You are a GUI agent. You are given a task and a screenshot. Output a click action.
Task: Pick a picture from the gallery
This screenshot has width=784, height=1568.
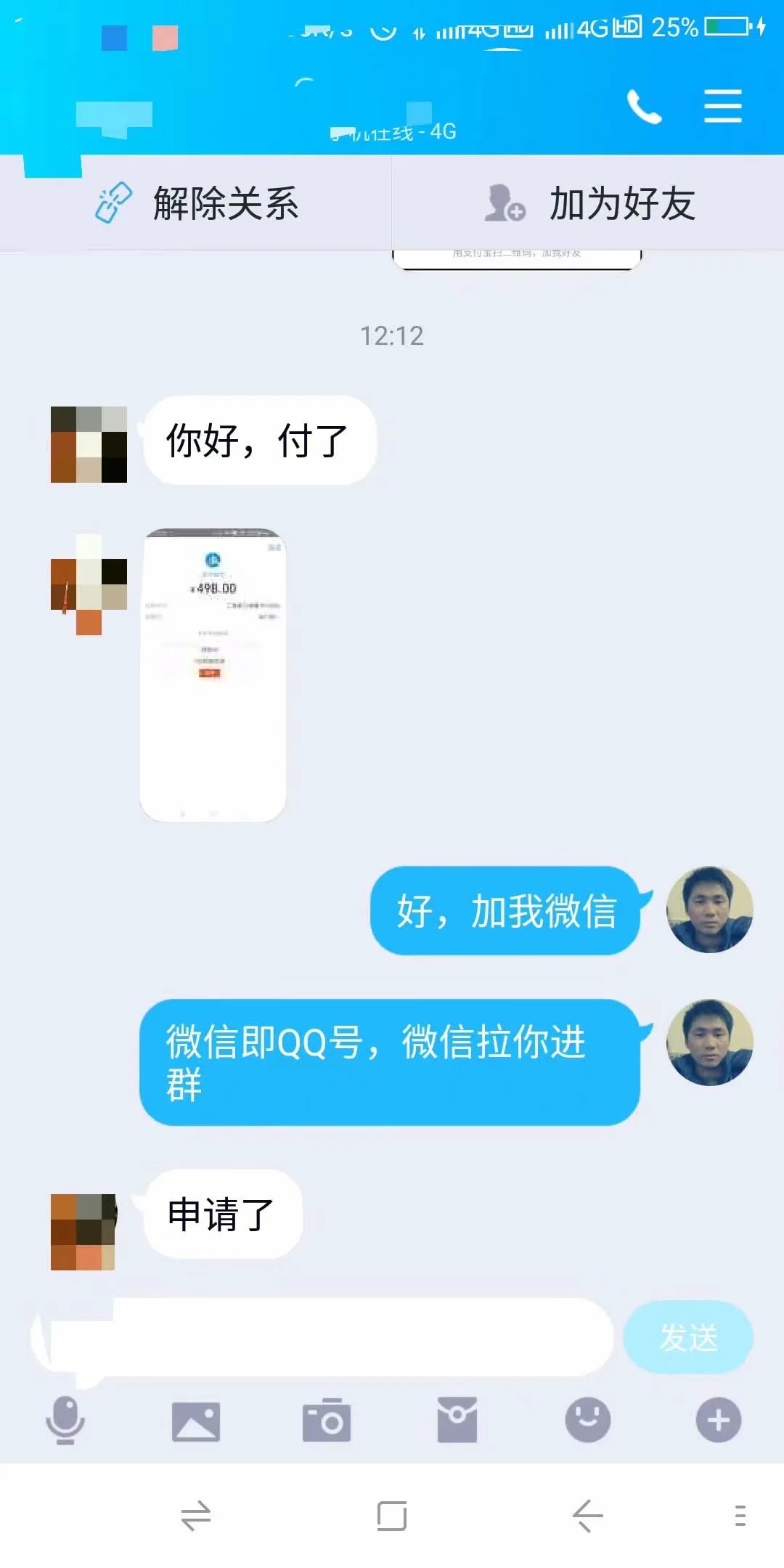tap(196, 1421)
